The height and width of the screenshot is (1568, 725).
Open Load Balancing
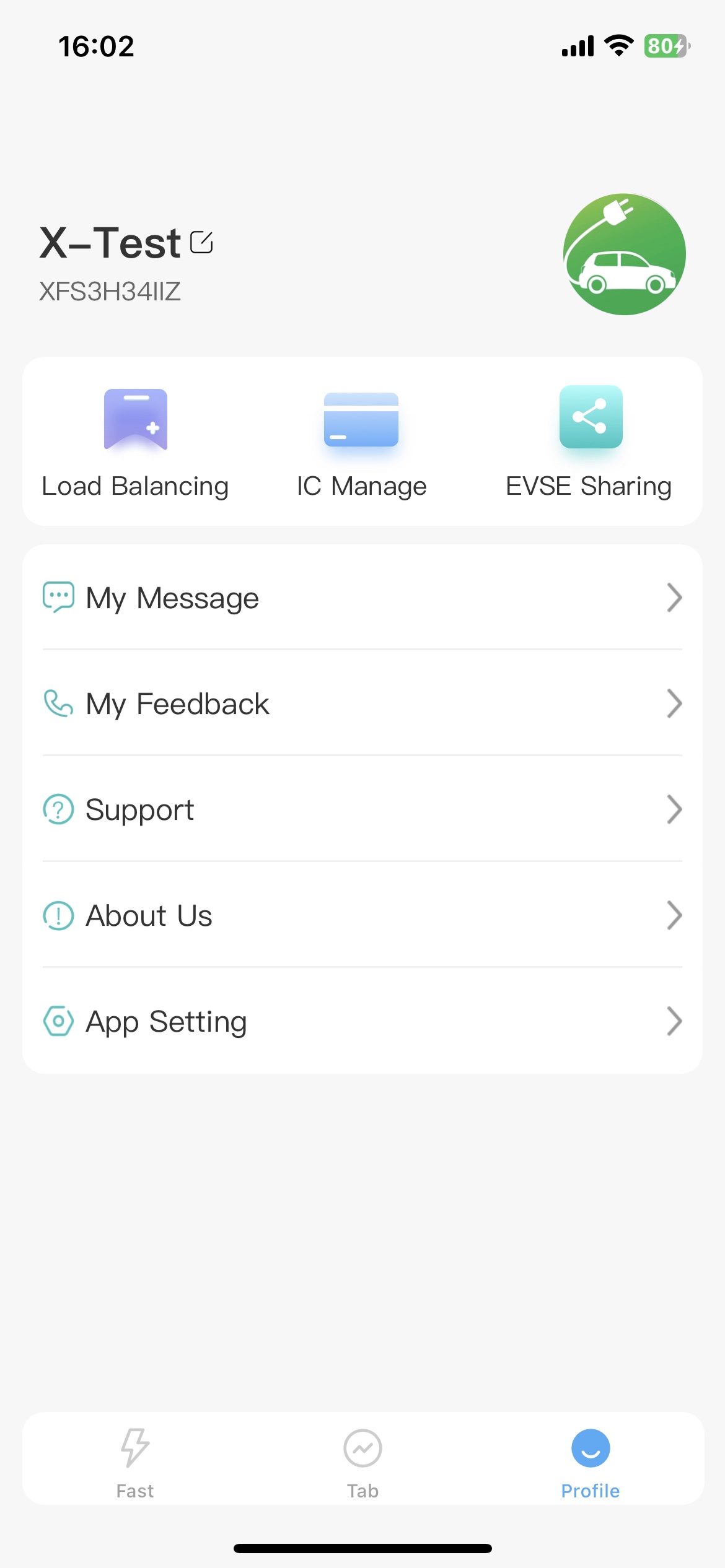point(136,442)
